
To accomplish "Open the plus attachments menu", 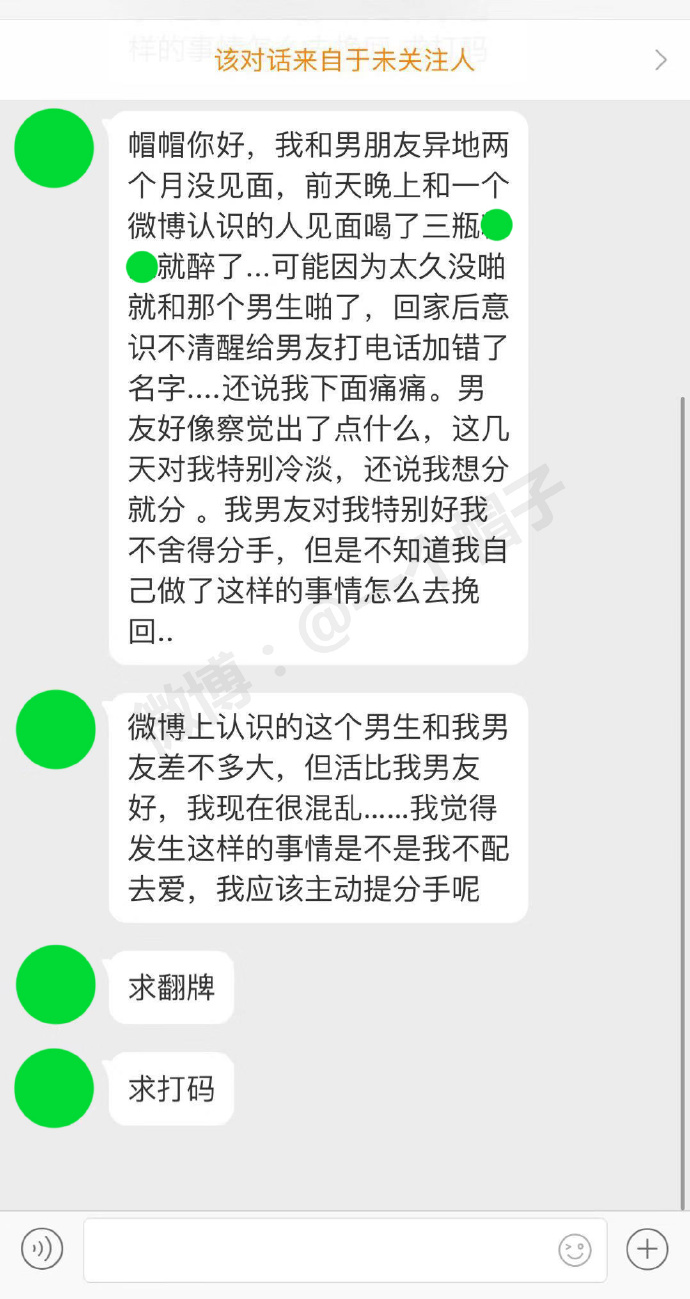I will point(647,1249).
